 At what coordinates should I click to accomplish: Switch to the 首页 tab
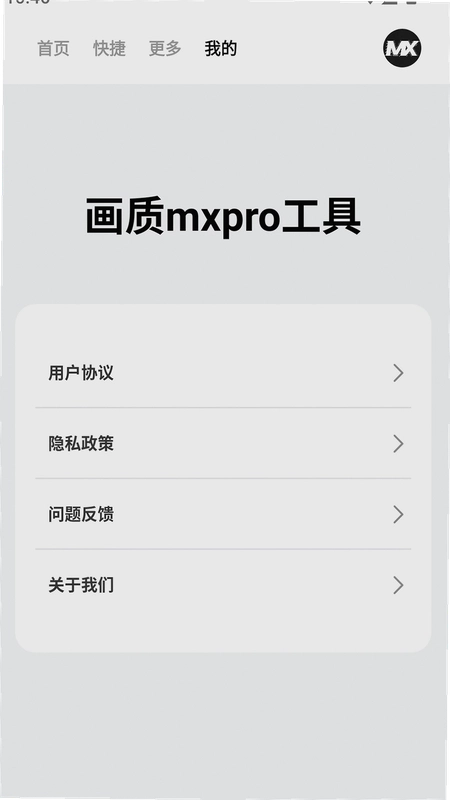pos(53,48)
